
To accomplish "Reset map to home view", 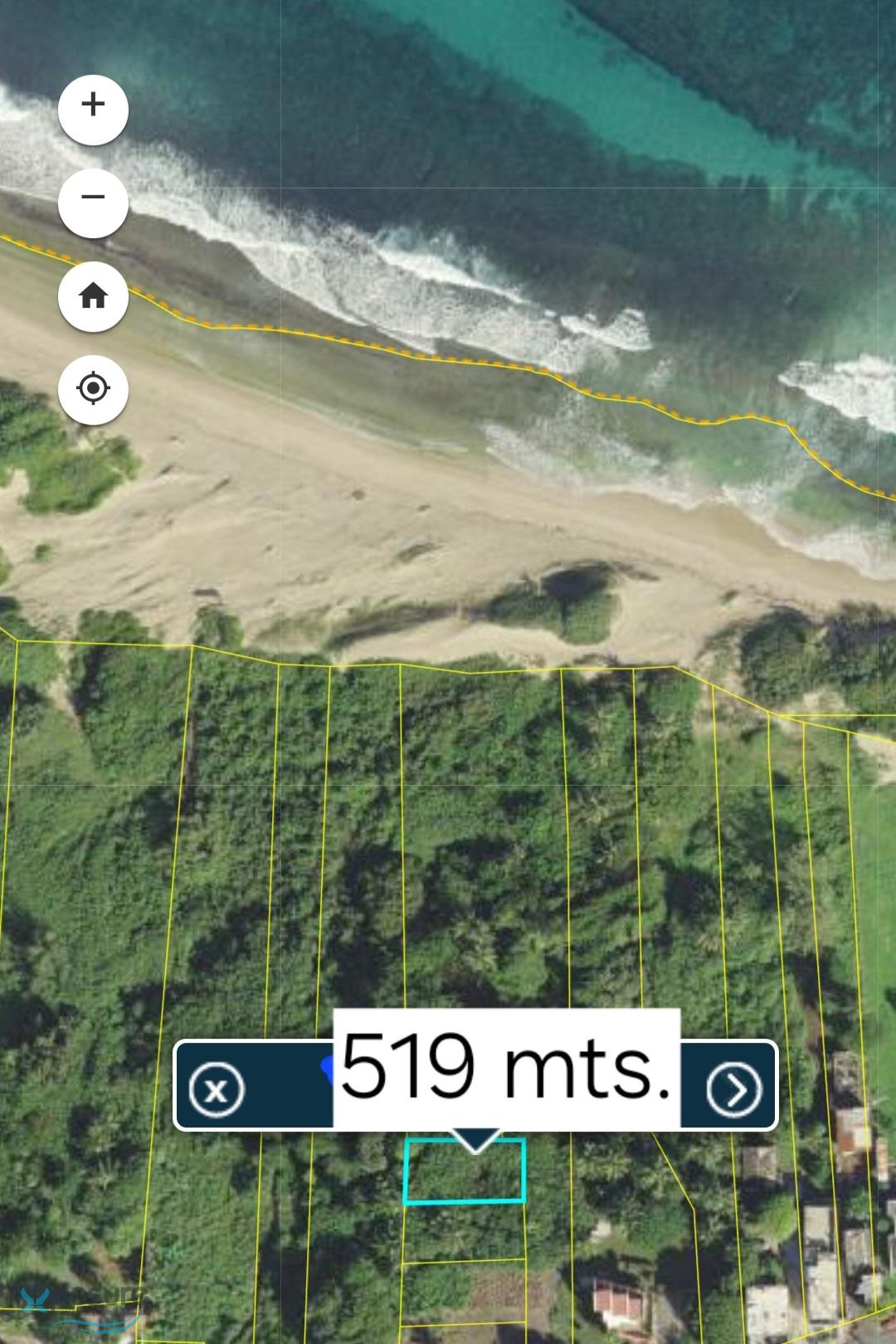I will 93,296.
